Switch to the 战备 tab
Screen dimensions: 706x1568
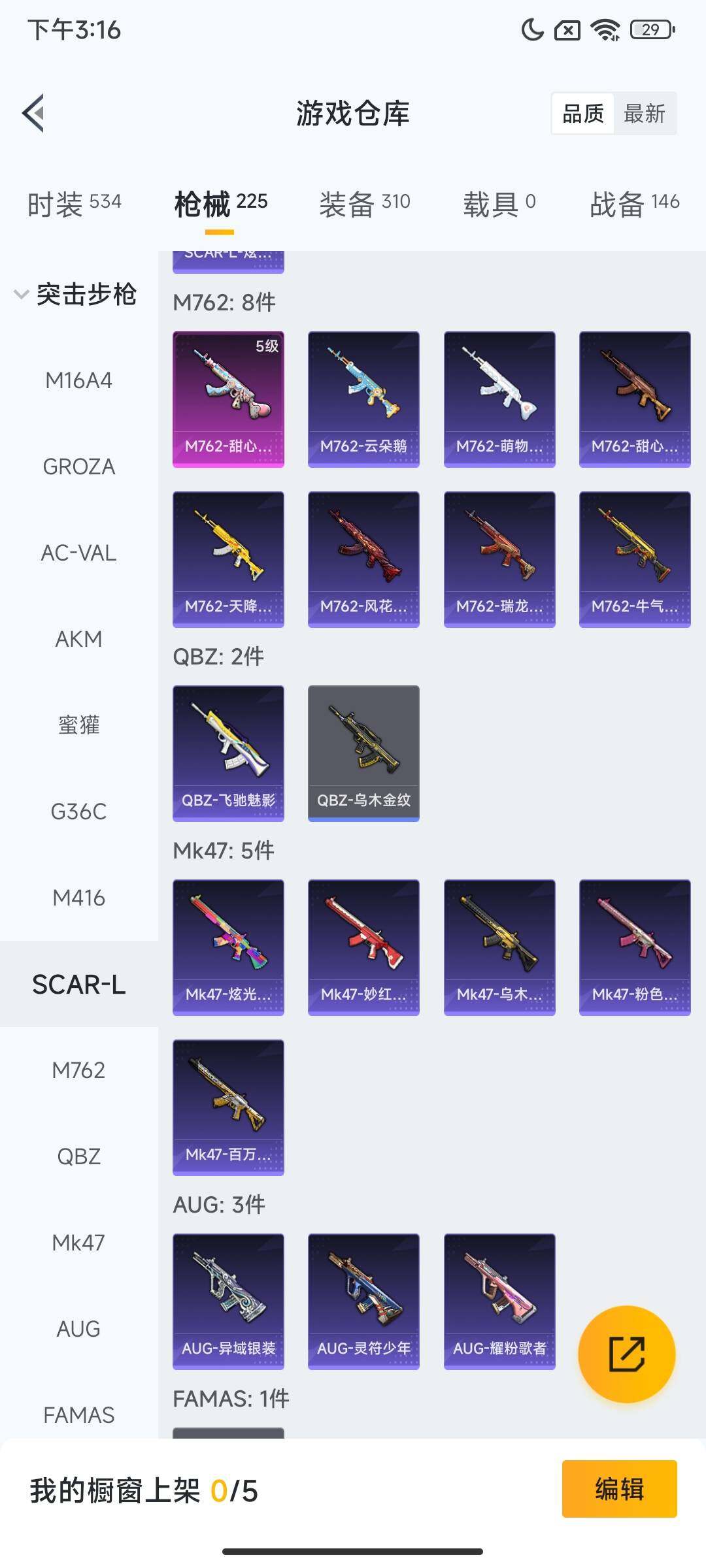pos(634,203)
